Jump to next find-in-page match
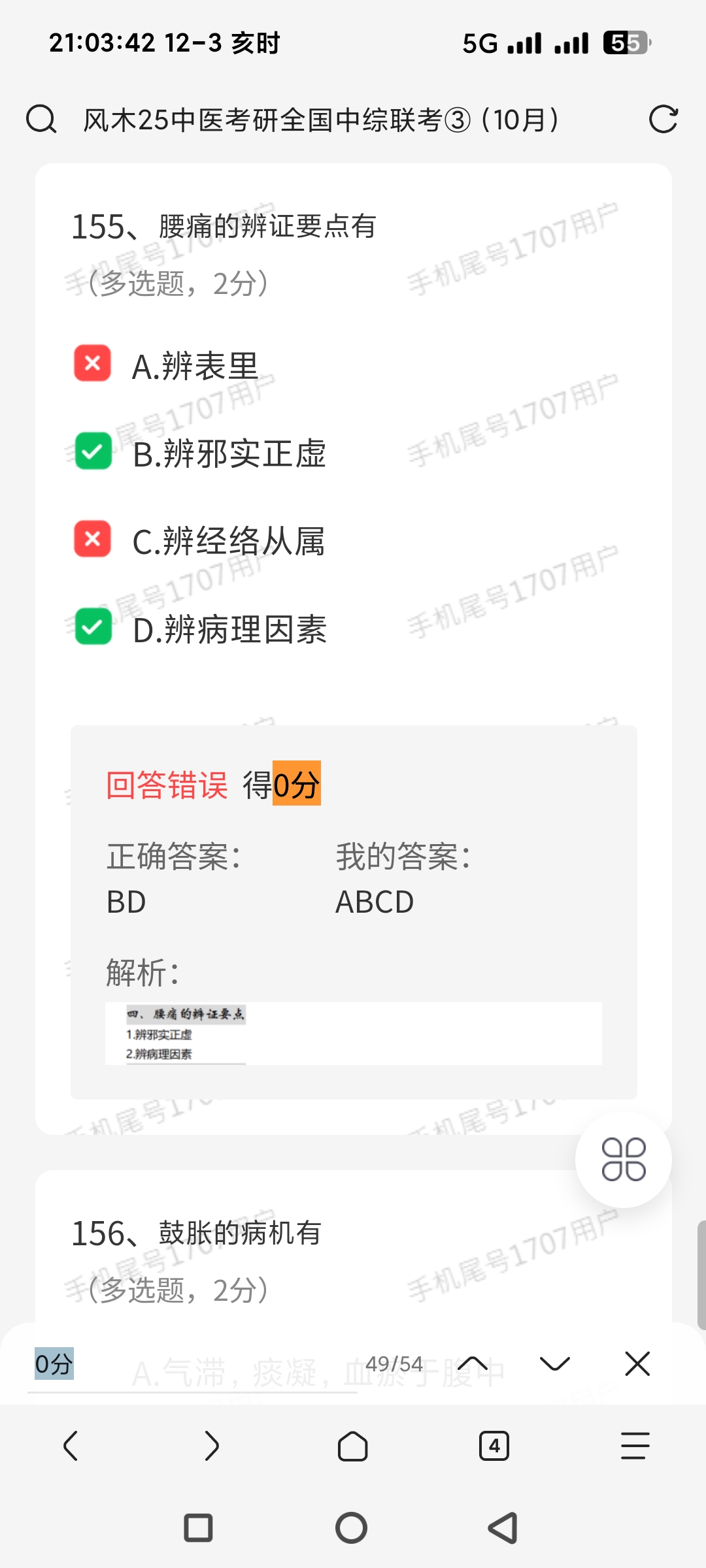This screenshot has height=1568, width=706. coord(555,1364)
